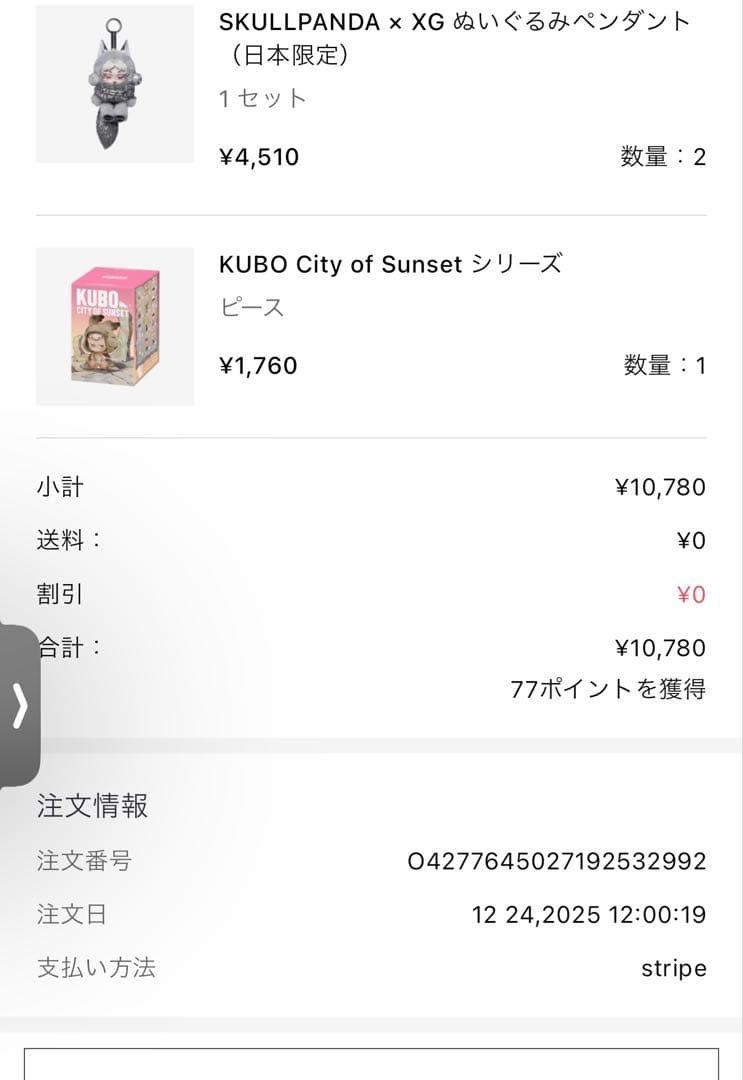Click the red 割引 discount value ¥0
Viewport: 743px width, 1080px height.
pyautogui.click(x=693, y=593)
